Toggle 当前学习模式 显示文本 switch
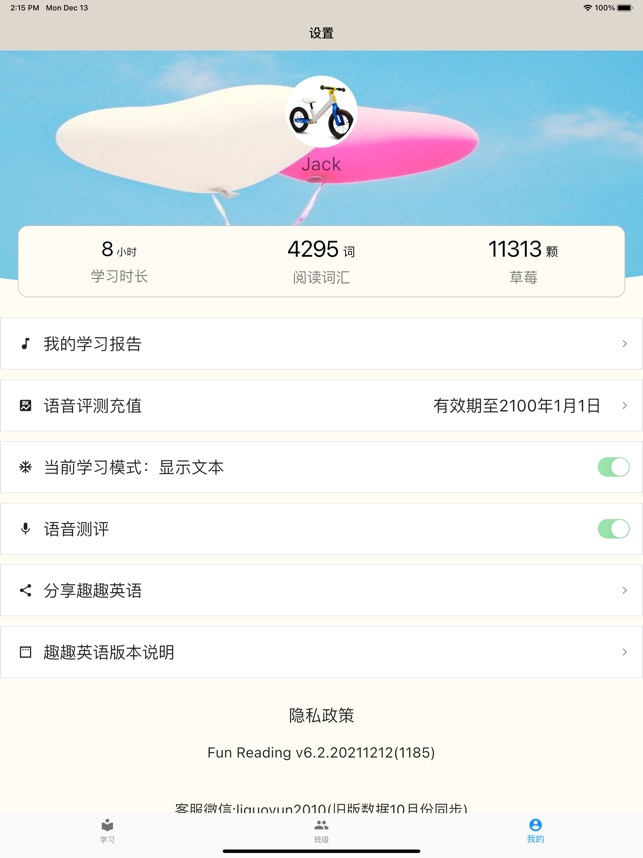643x858 pixels. (x=613, y=467)
